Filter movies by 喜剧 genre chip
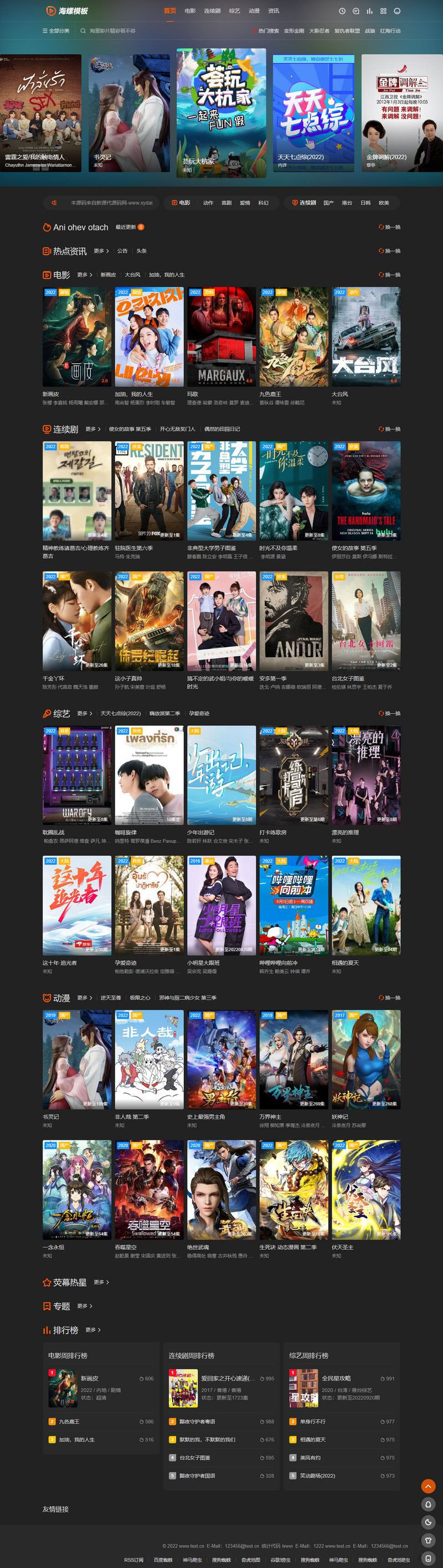 [x=226, y=203]
